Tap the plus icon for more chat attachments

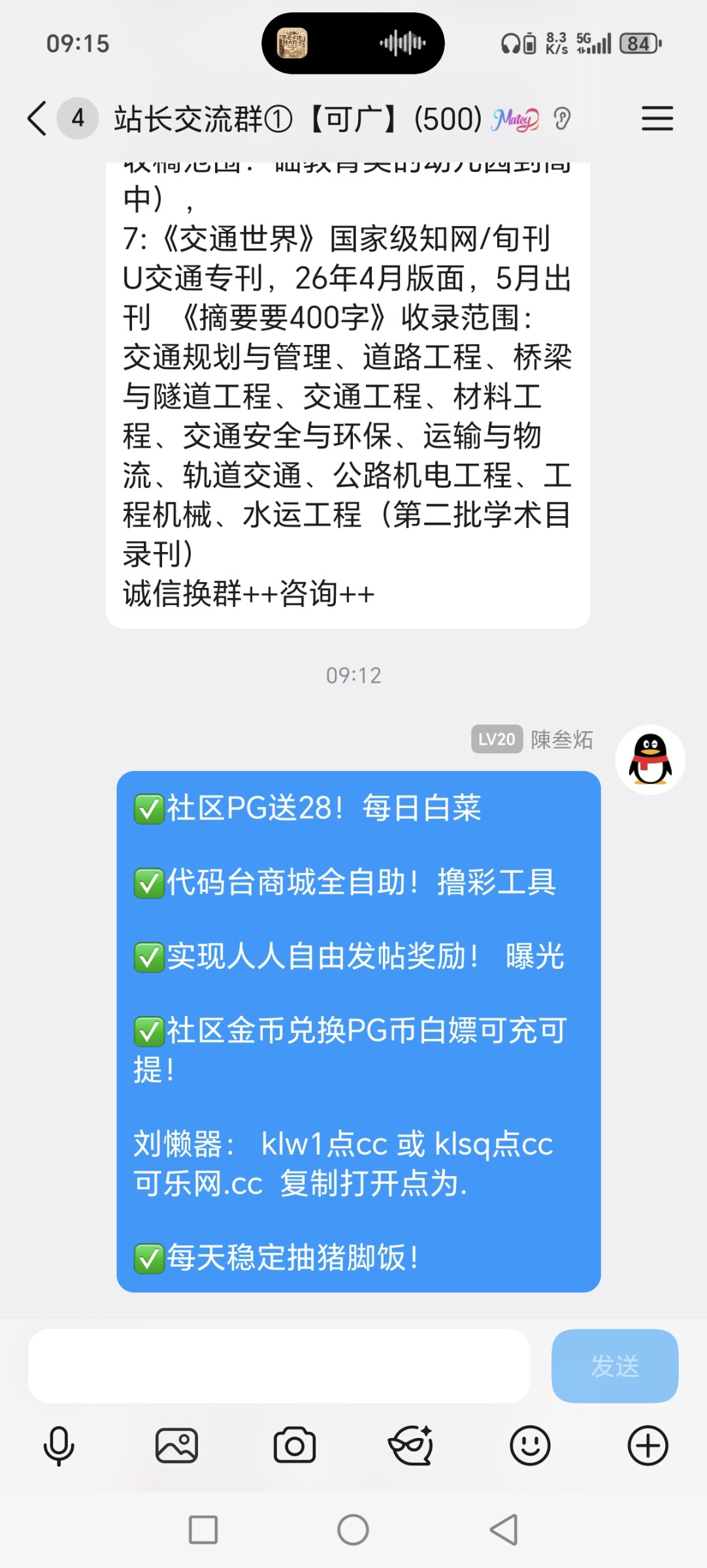coord(648,1445)
